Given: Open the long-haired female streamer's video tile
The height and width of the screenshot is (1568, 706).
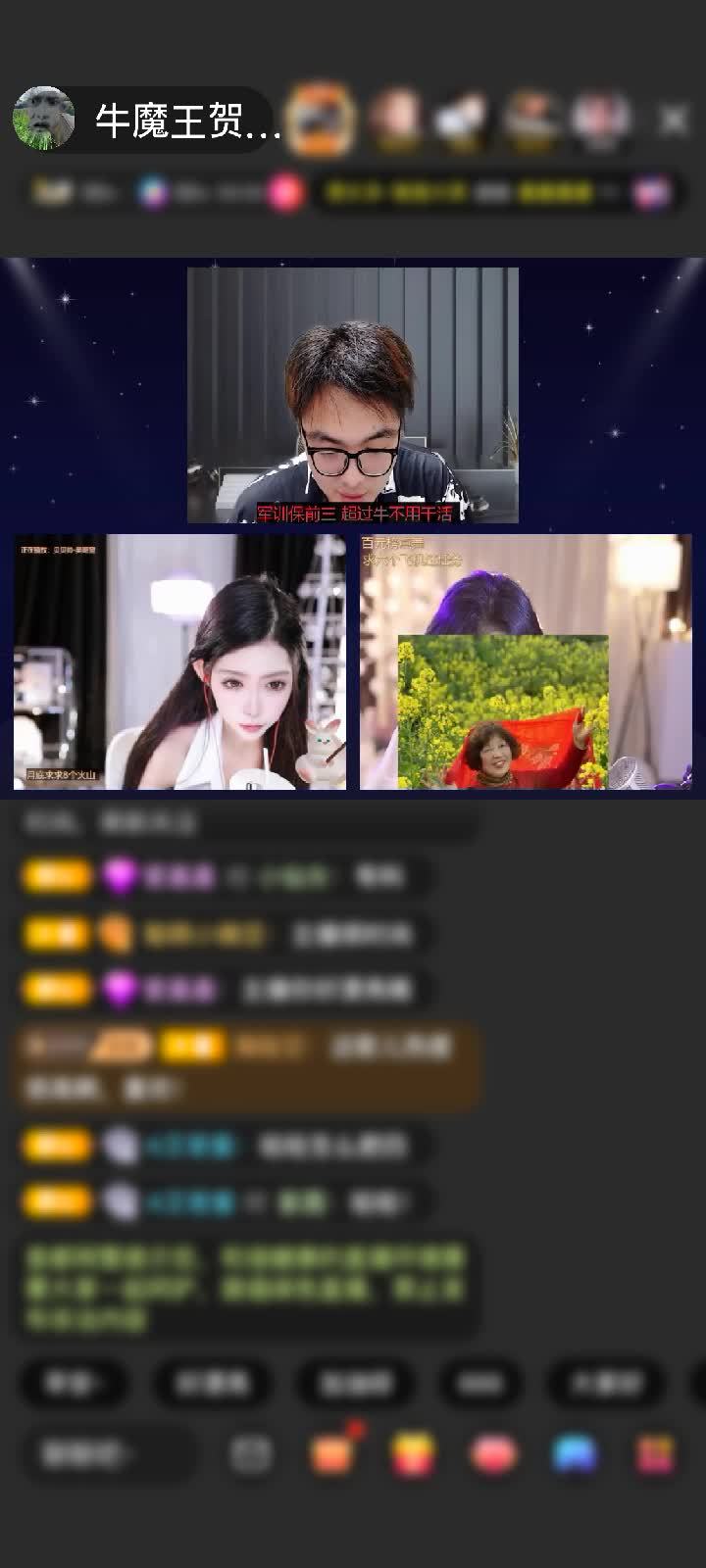Looking at the screenshot, I should click(x=179, y=661).
